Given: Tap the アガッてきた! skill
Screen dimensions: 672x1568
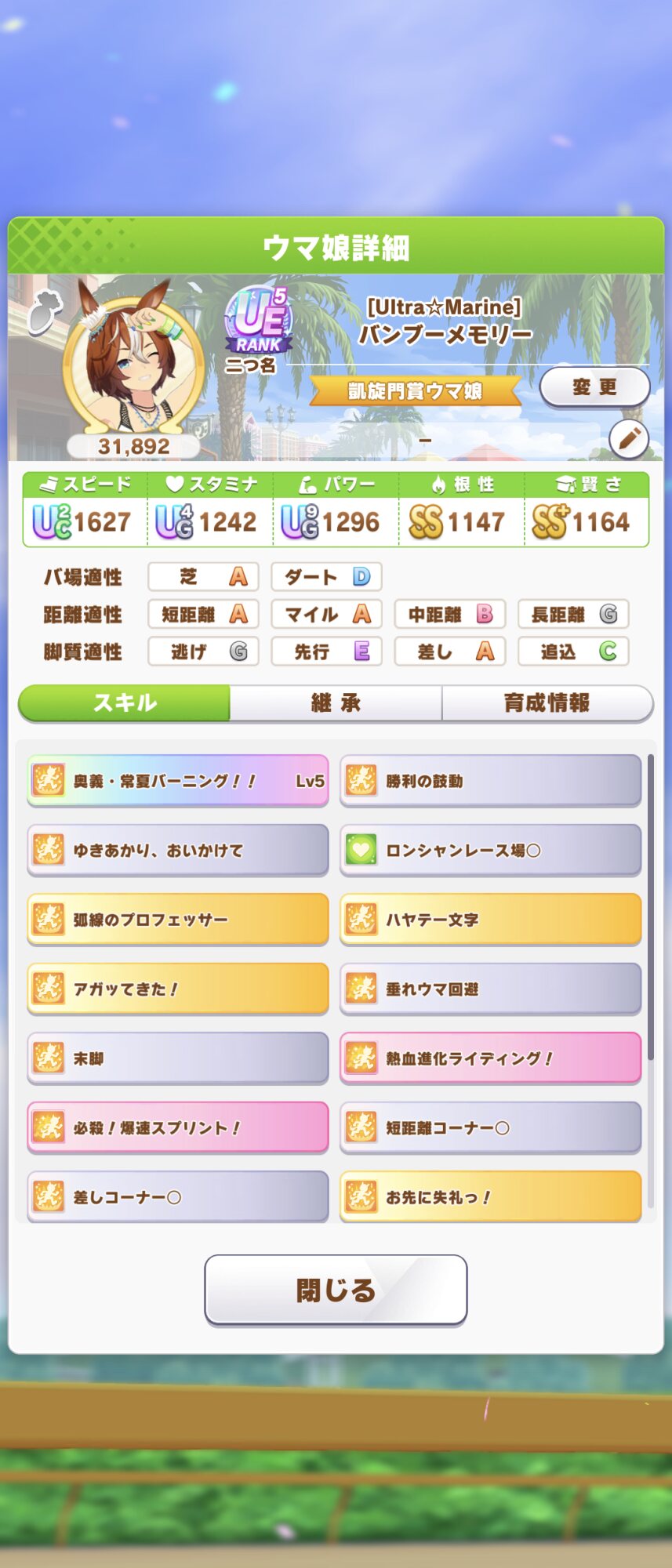Looking at the screenshot, I should pos(178,989).
